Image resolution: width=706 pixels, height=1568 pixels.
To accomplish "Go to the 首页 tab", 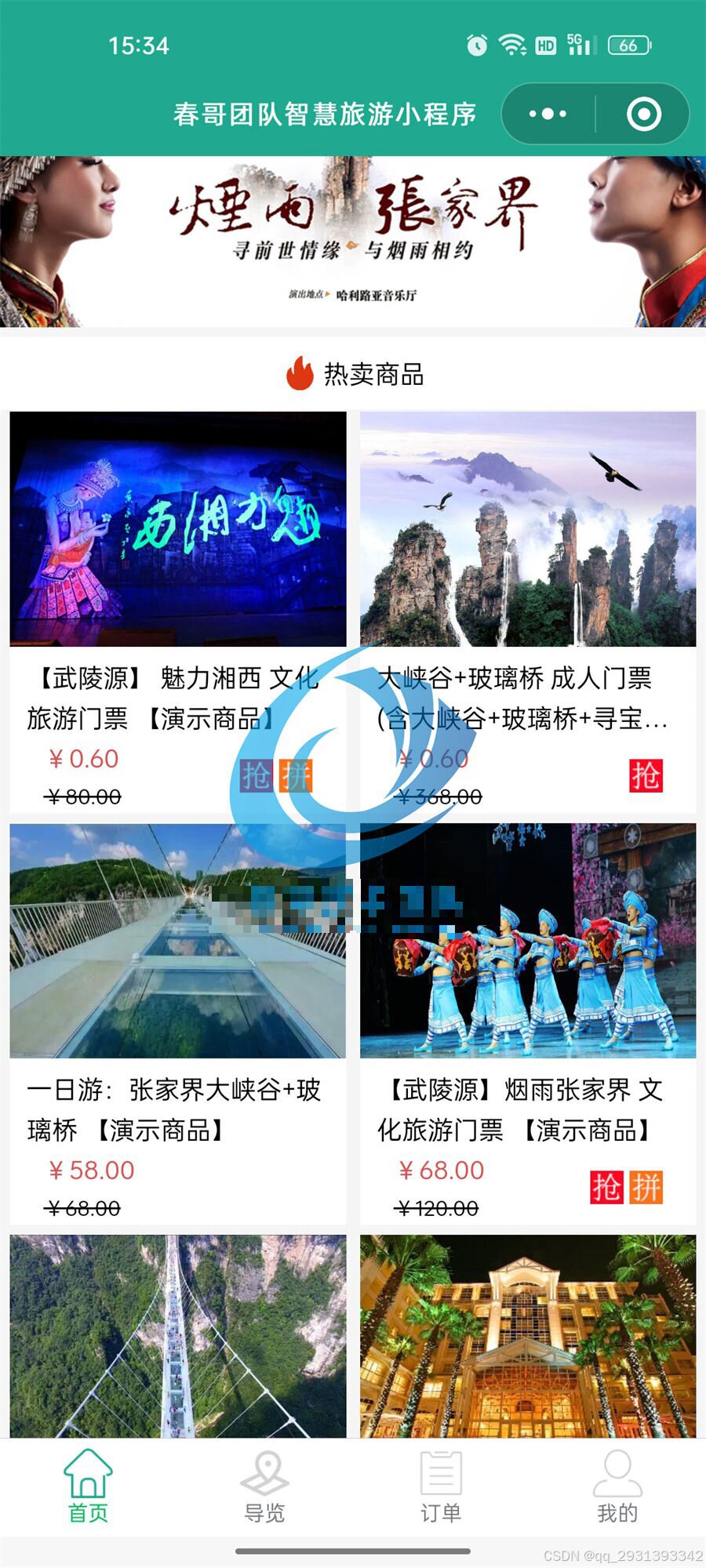I will coord(88,1486).
